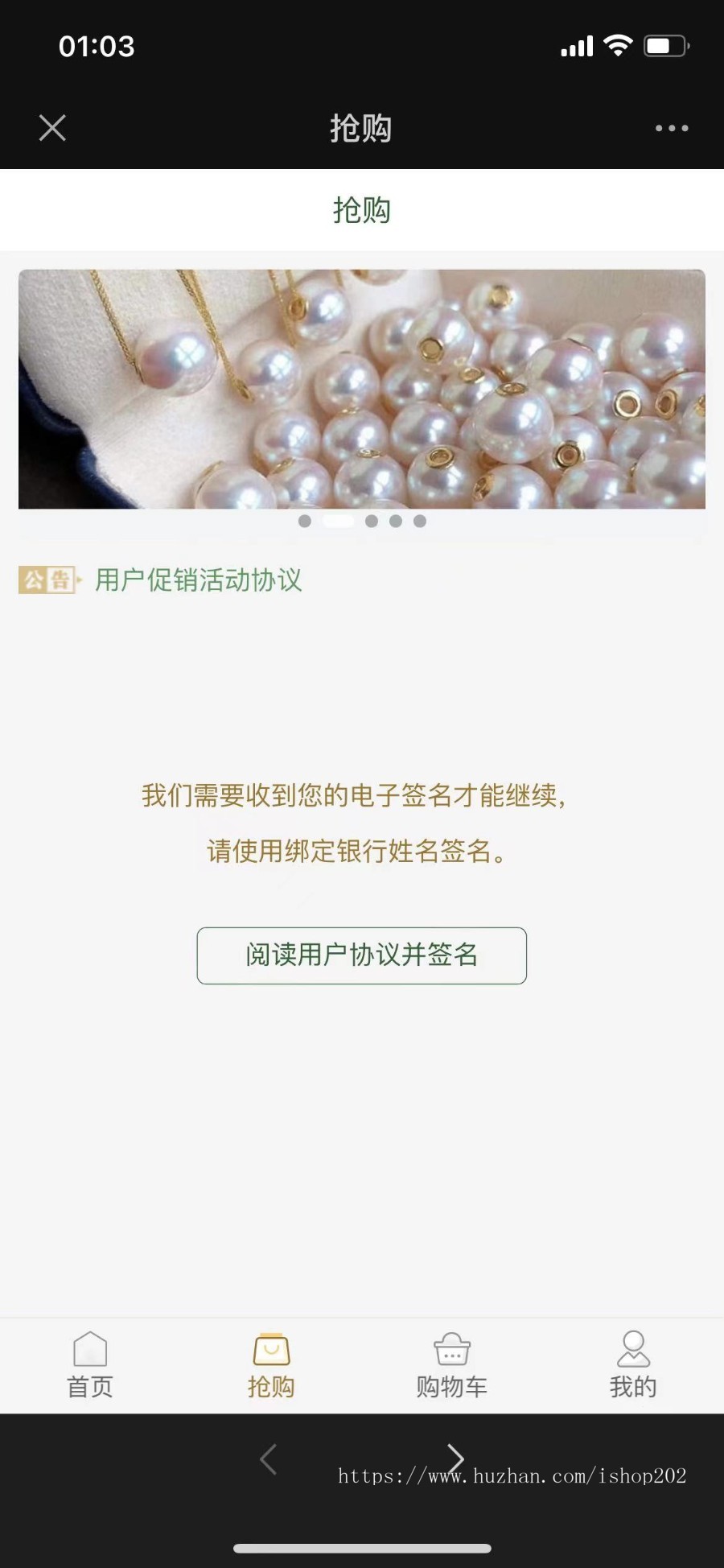724x1568 pixels.
Task: Select the 抢购 bottom tab
Action: (271, 1365)
